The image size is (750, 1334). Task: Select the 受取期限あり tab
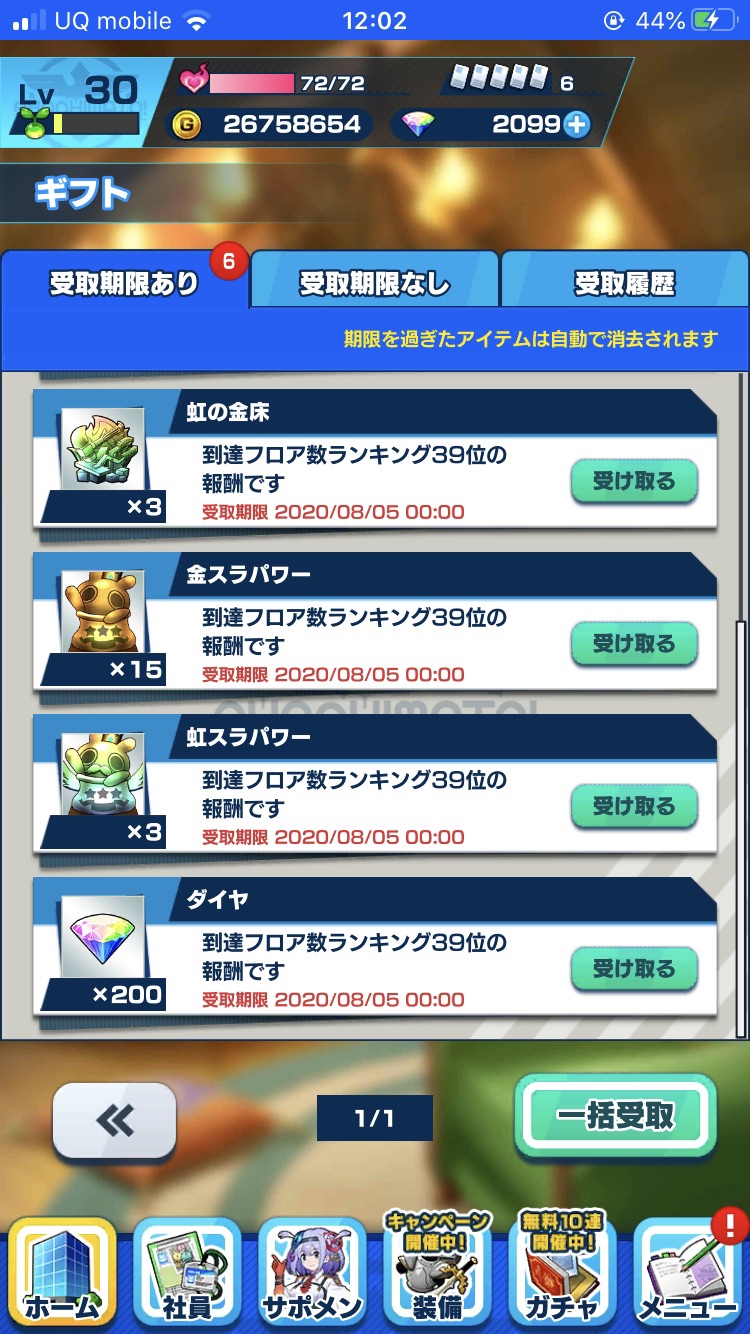(x=125, y=283)
